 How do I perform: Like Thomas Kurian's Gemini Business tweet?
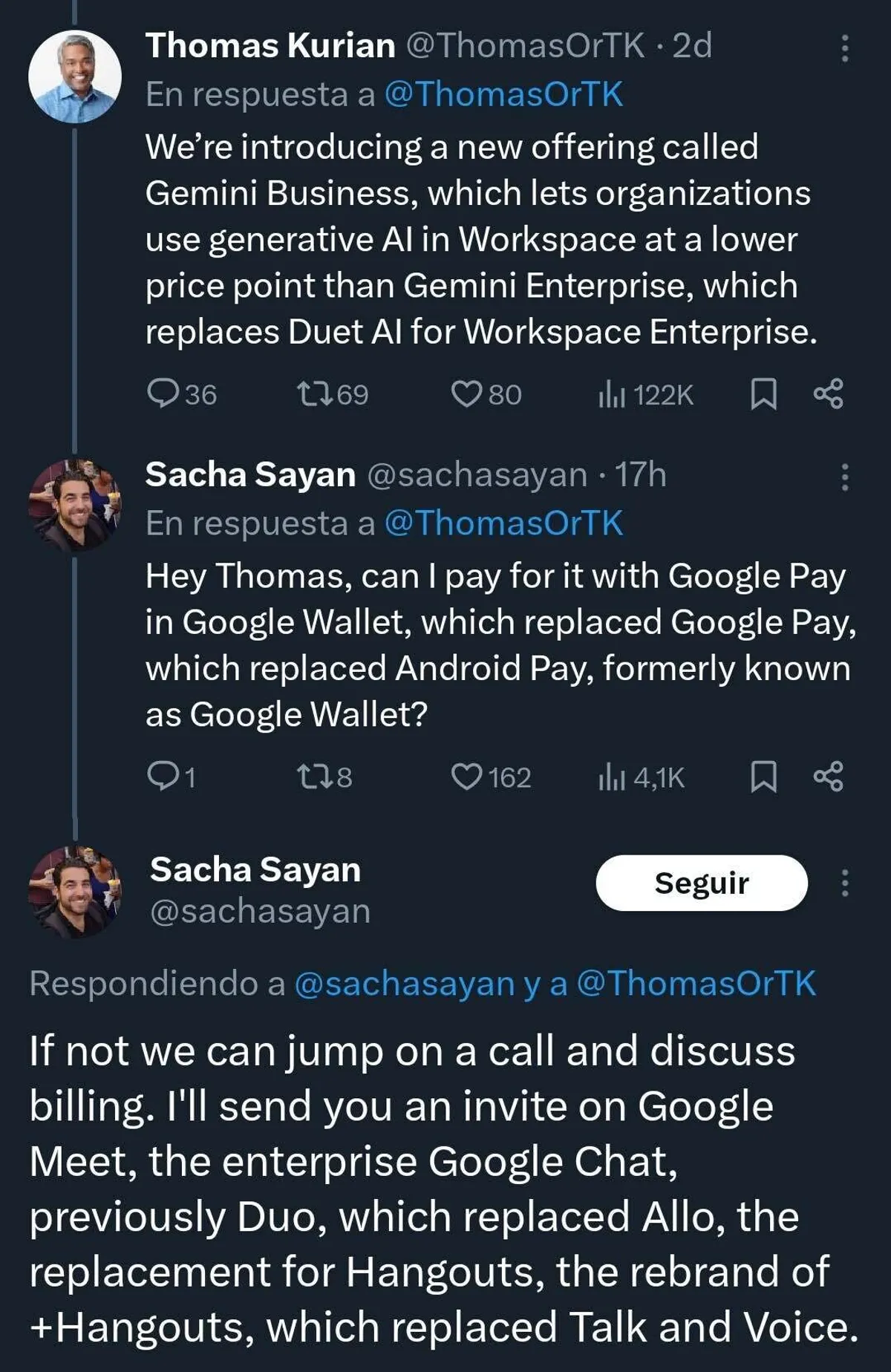tap(467, 394)
